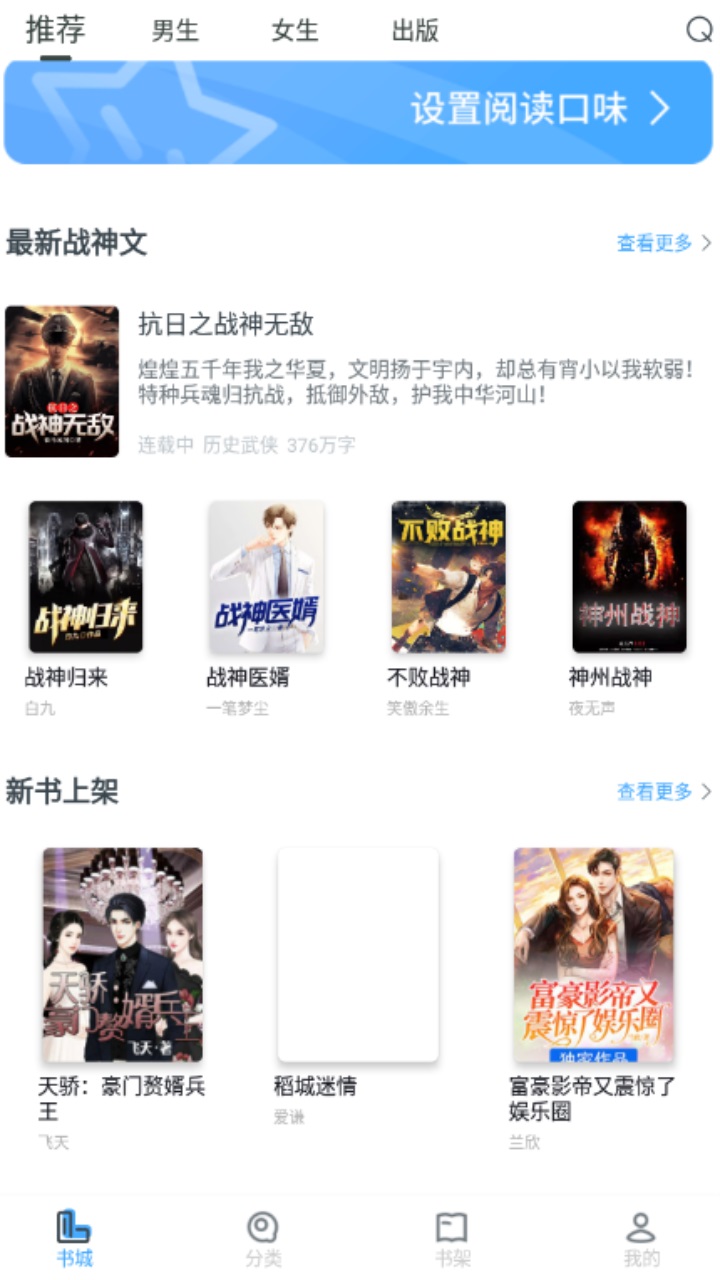Open 设置阅读口味 reading preferences banner
This screenshot has width=720, height=1280.
click(x=360, y=109)
